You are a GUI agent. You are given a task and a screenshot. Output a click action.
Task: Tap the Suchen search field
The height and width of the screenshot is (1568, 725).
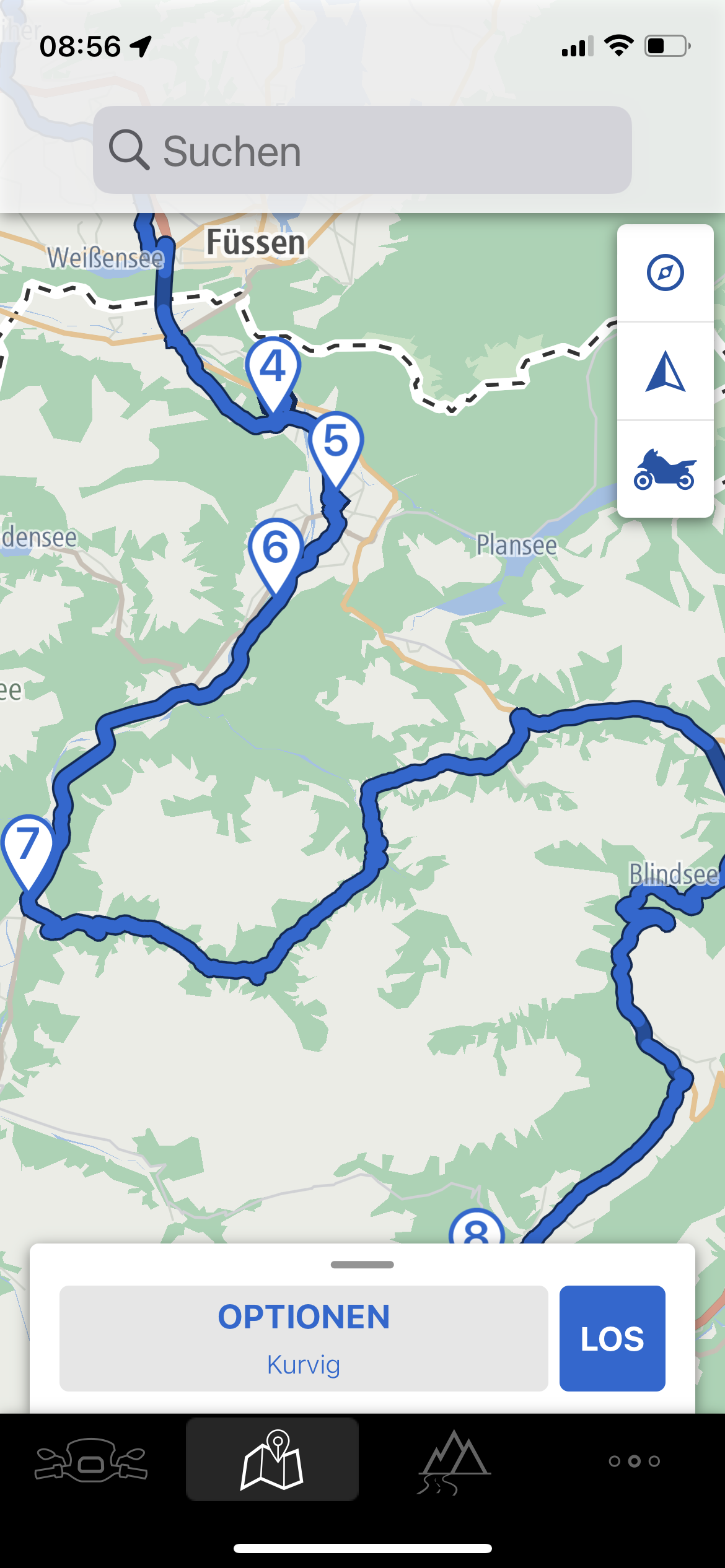click(362, 150)
